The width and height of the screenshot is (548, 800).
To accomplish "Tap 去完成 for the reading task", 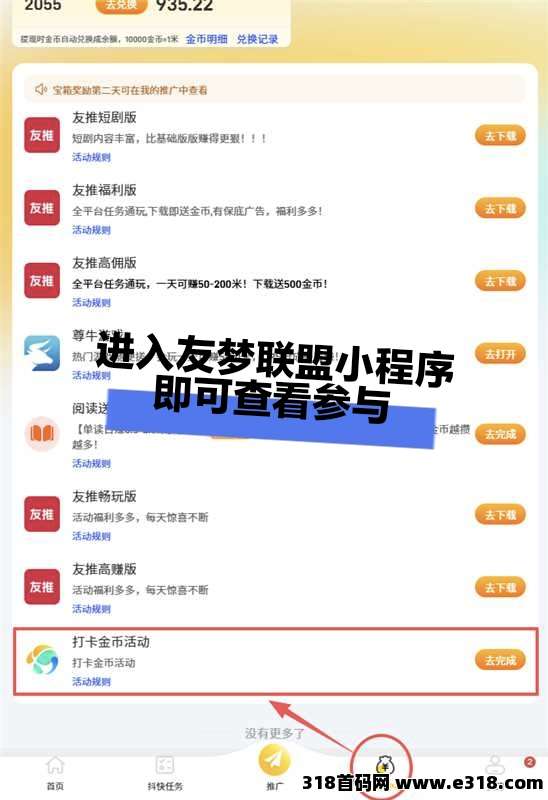I will pyautogui.click(x=500, y=434).
